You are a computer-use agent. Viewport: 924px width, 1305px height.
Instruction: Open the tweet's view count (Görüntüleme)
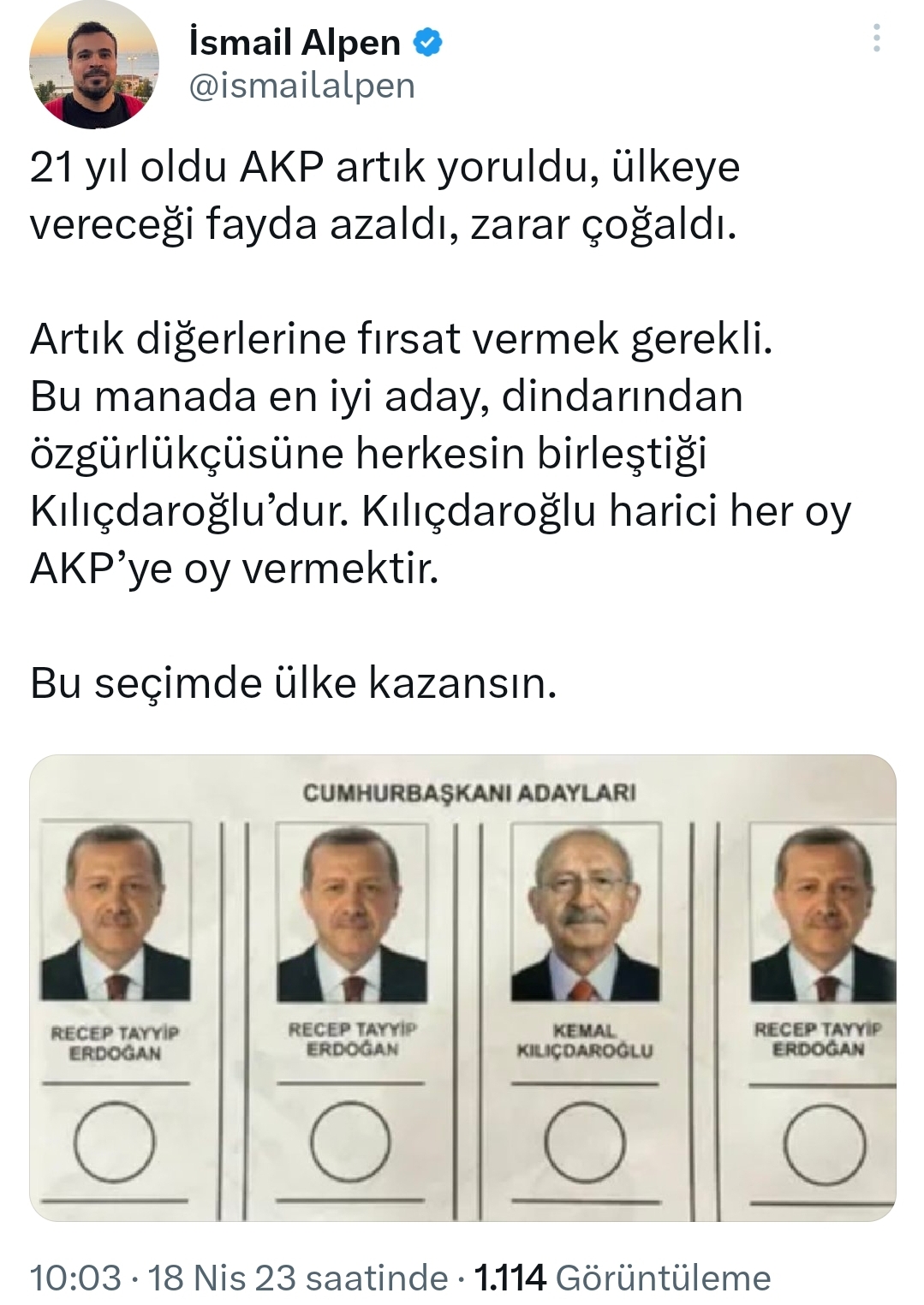coord(623,1278)
